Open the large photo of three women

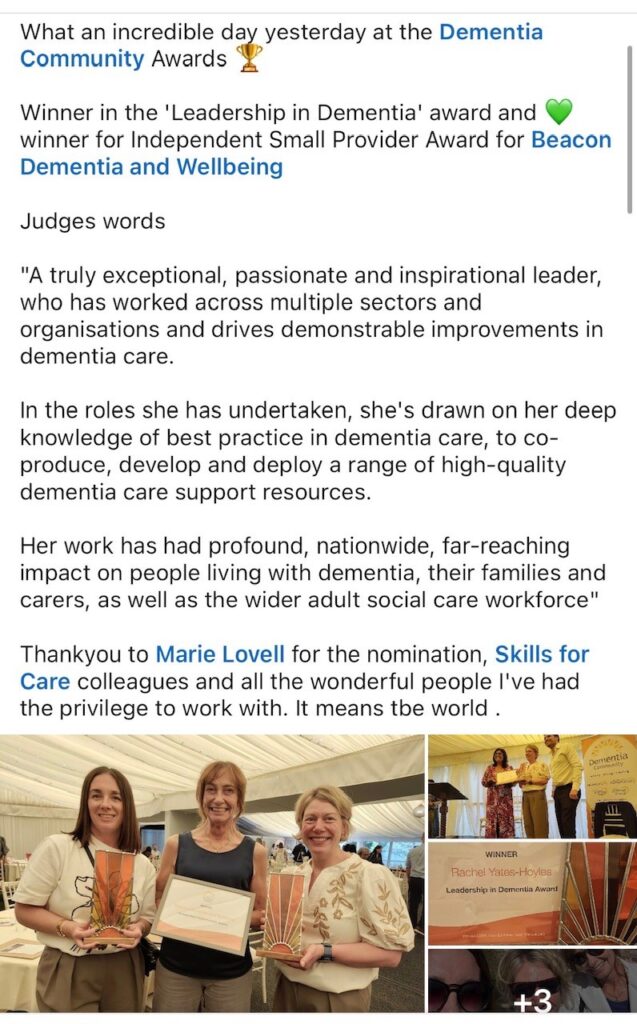[x=212, y=874]
